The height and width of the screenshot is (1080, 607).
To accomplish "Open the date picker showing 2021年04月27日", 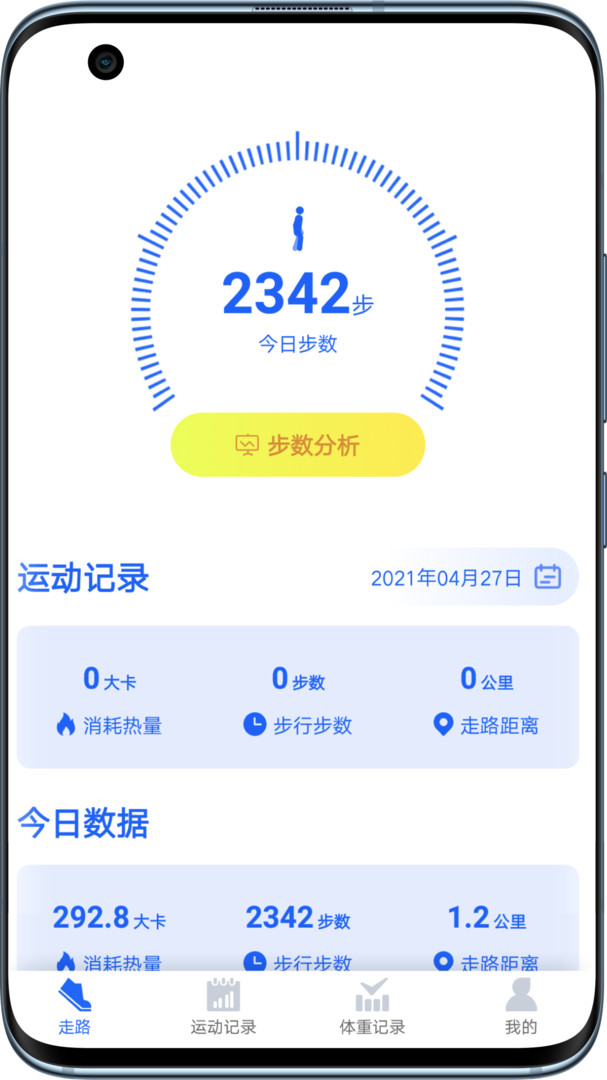I will click(466, 577).
